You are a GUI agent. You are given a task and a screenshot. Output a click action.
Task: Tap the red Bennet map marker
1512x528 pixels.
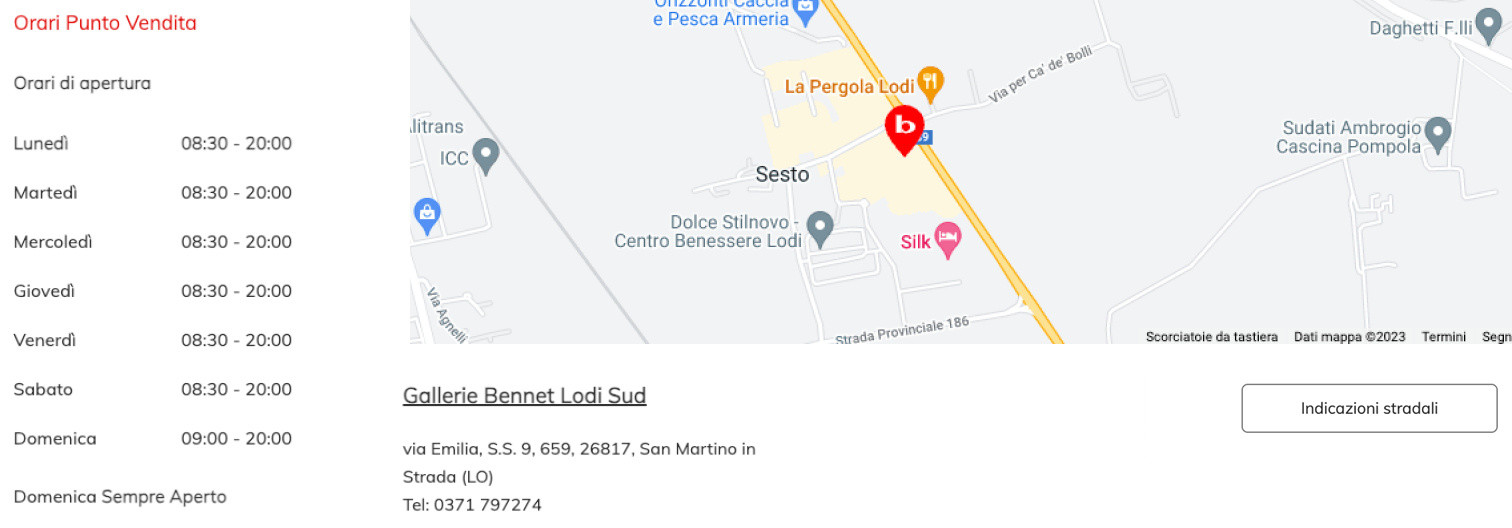(905, 128)
